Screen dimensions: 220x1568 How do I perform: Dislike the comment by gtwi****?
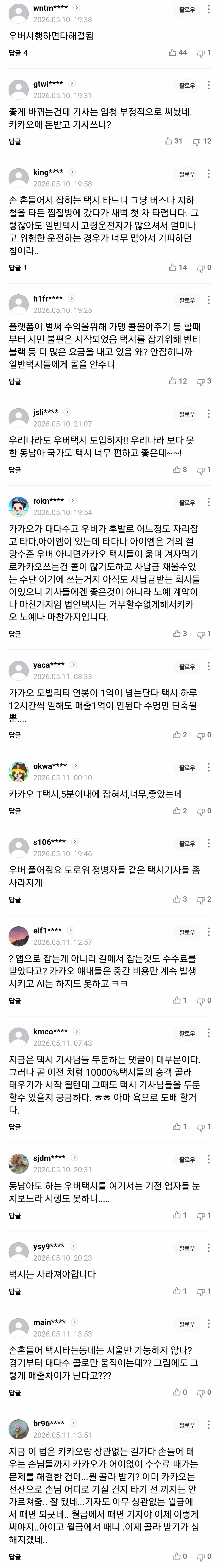pos(202,141)
